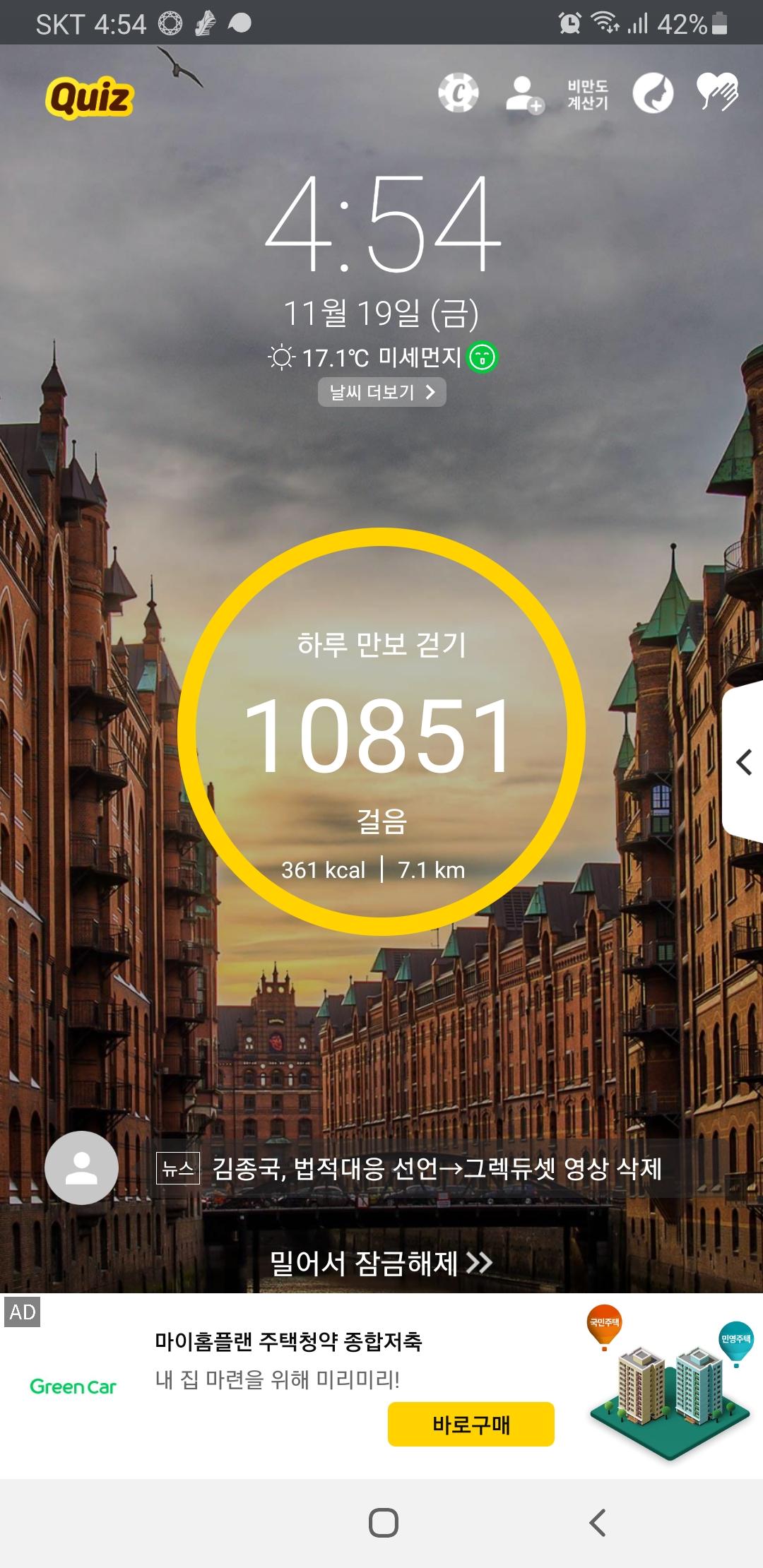Open the 하루 만보 걷기 step counter circle
763x1568 pixels.
(x=381, y=732)
